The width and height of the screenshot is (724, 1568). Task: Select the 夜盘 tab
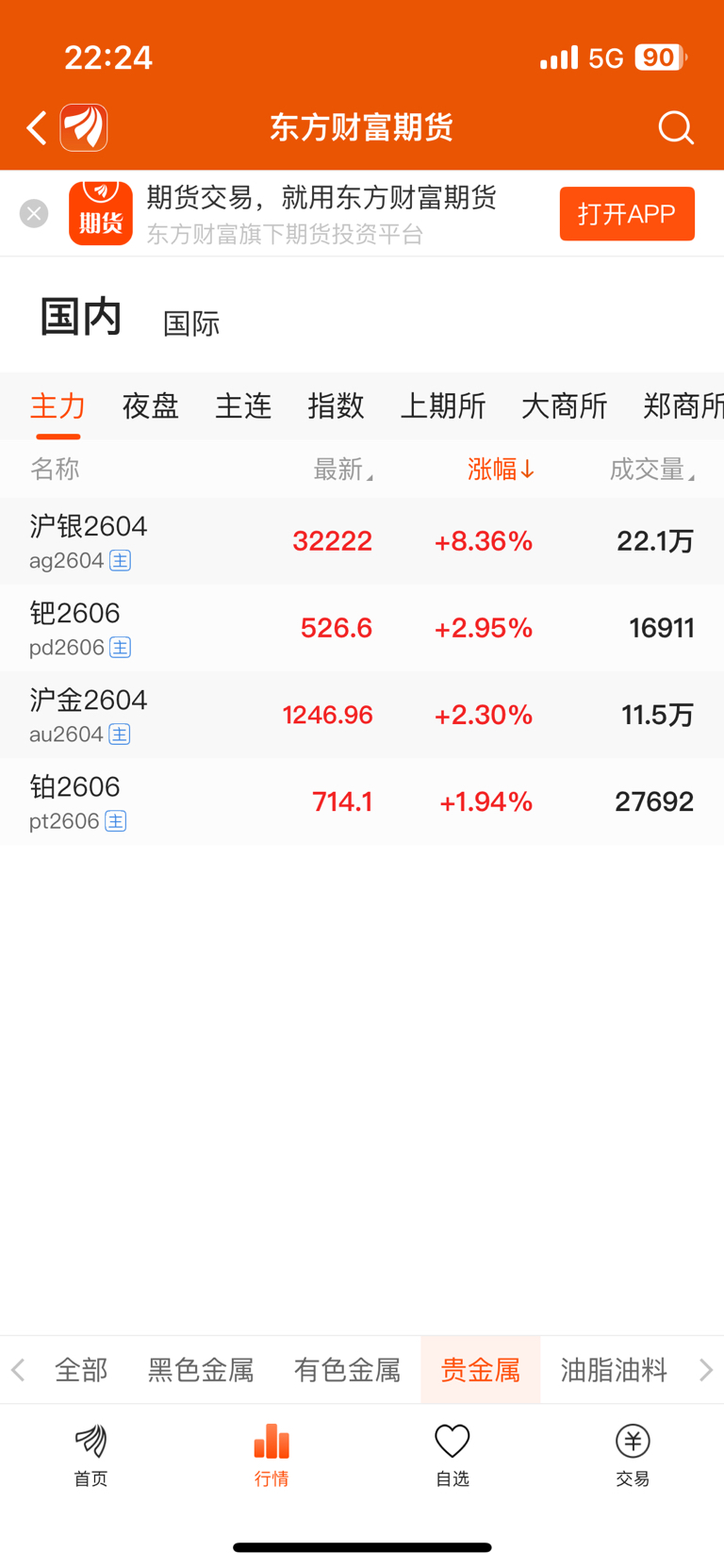[151, 406]
